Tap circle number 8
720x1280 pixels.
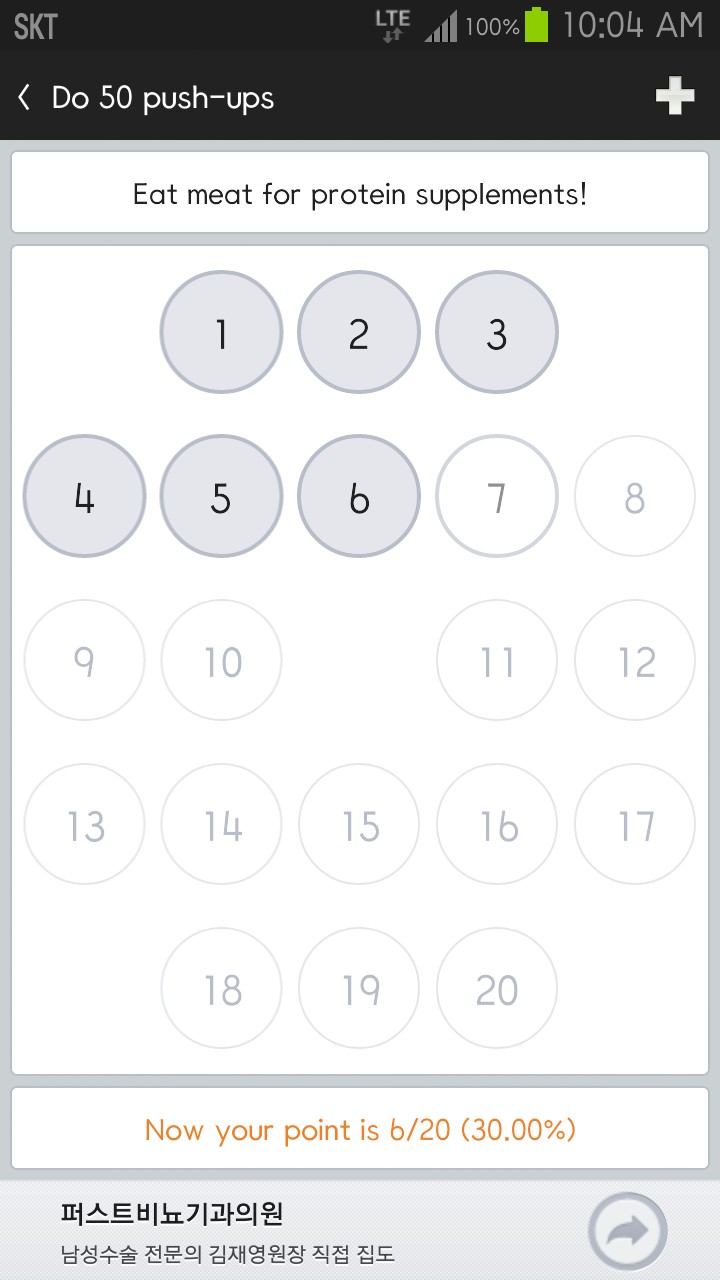[635, 497]
